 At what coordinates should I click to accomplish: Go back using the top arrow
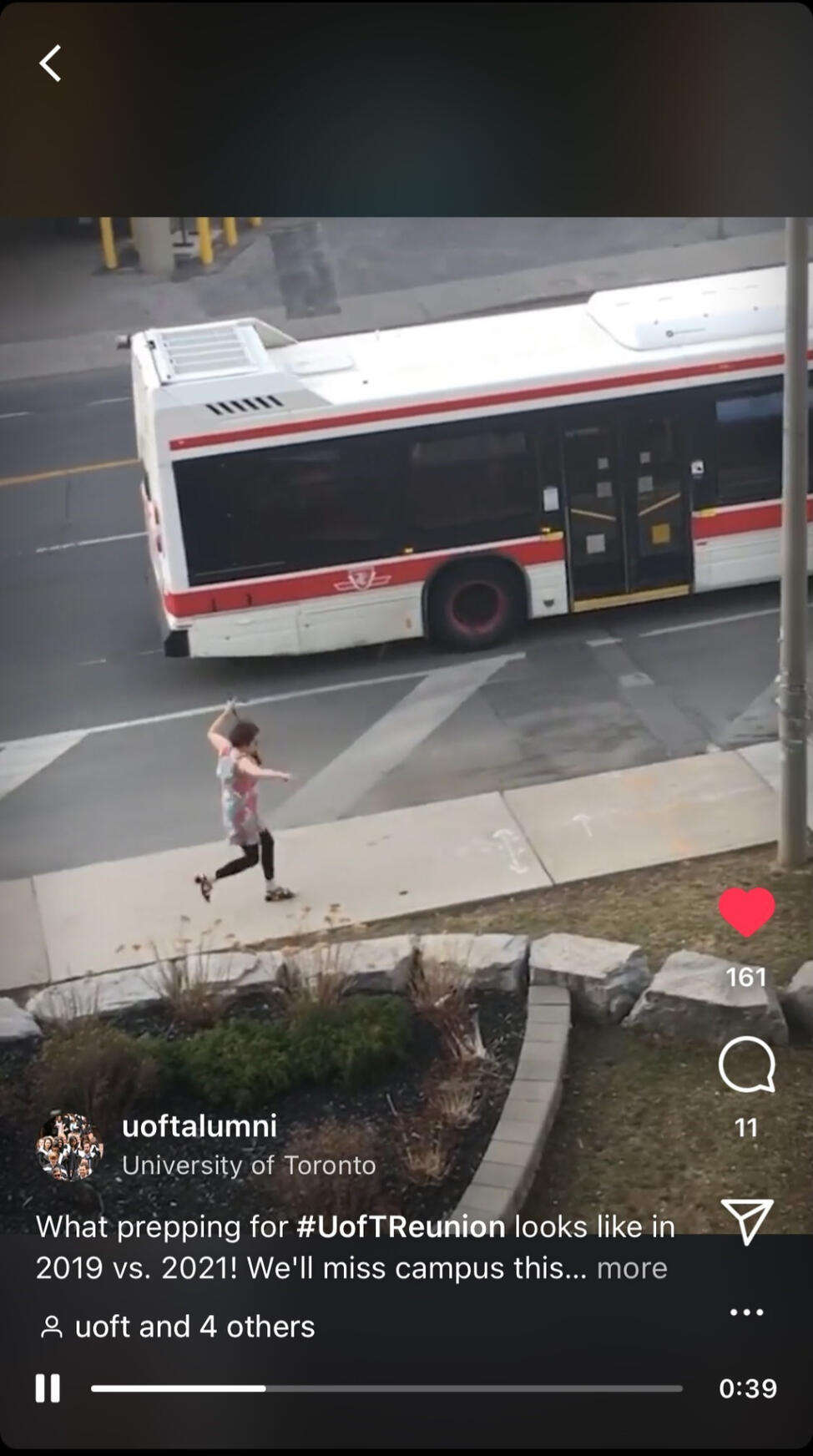click(x=50, y=63)
